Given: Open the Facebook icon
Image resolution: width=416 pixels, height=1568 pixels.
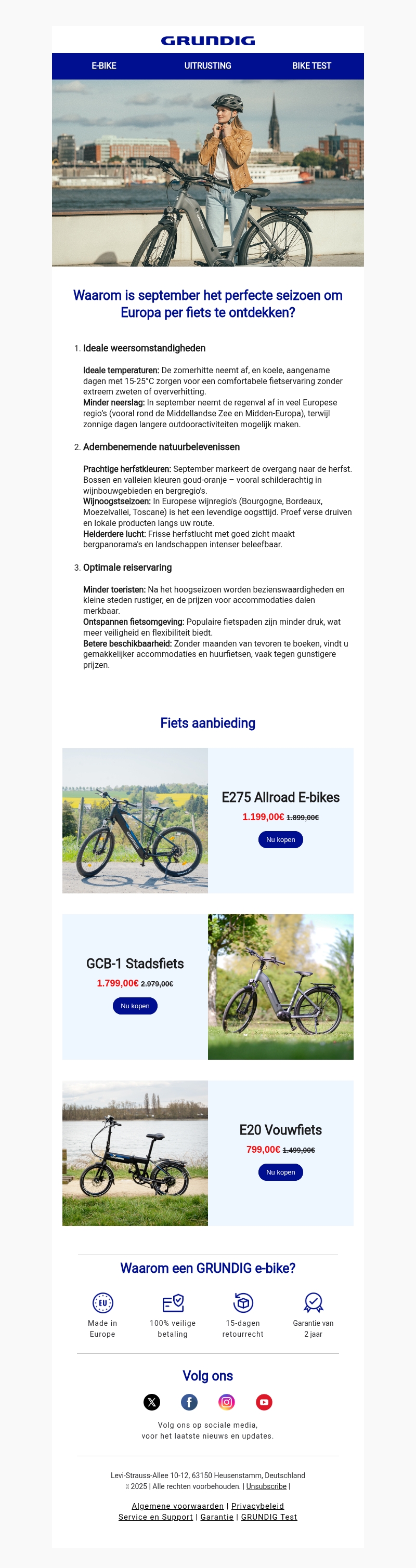Looking at the screenshot, I should 189,1402.
